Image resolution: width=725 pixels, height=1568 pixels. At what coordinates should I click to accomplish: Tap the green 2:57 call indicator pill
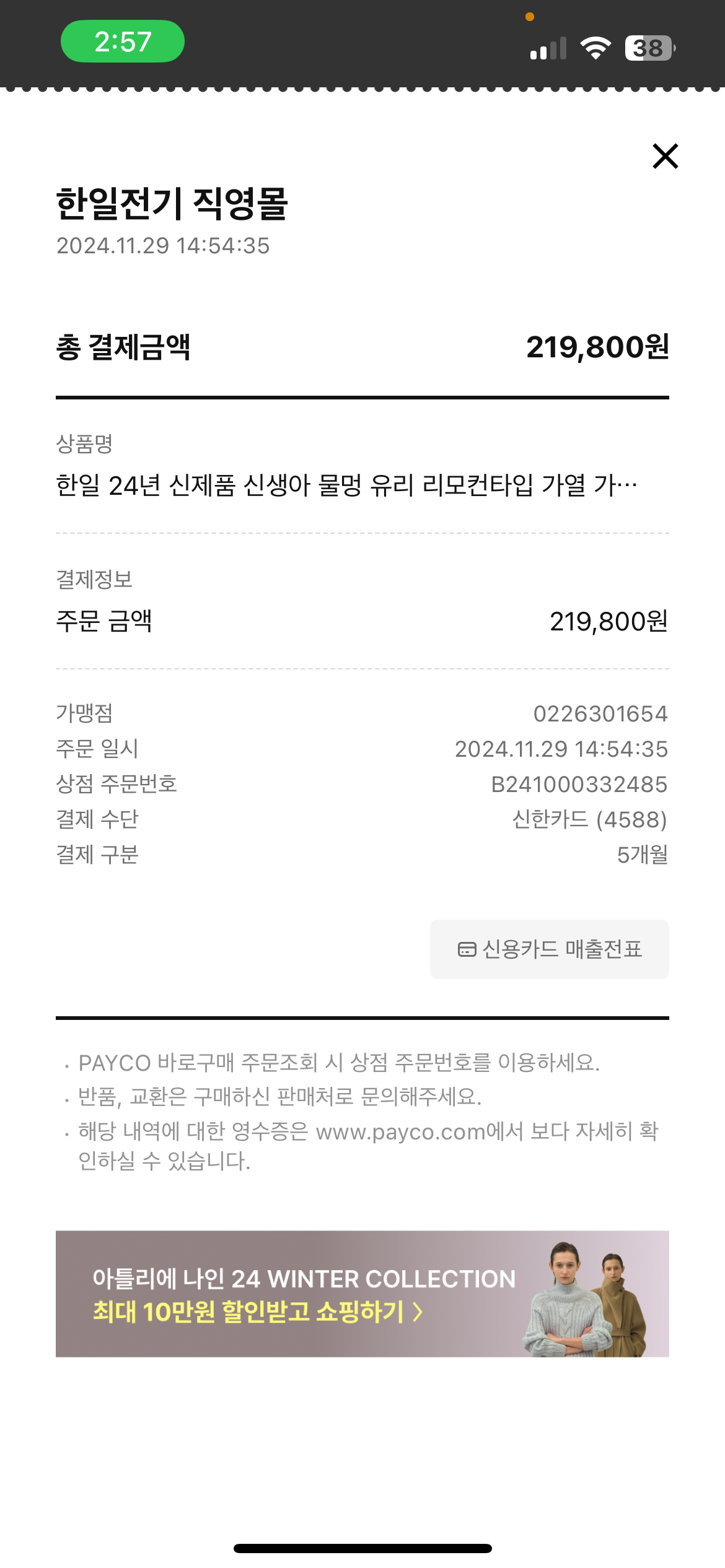123,41
